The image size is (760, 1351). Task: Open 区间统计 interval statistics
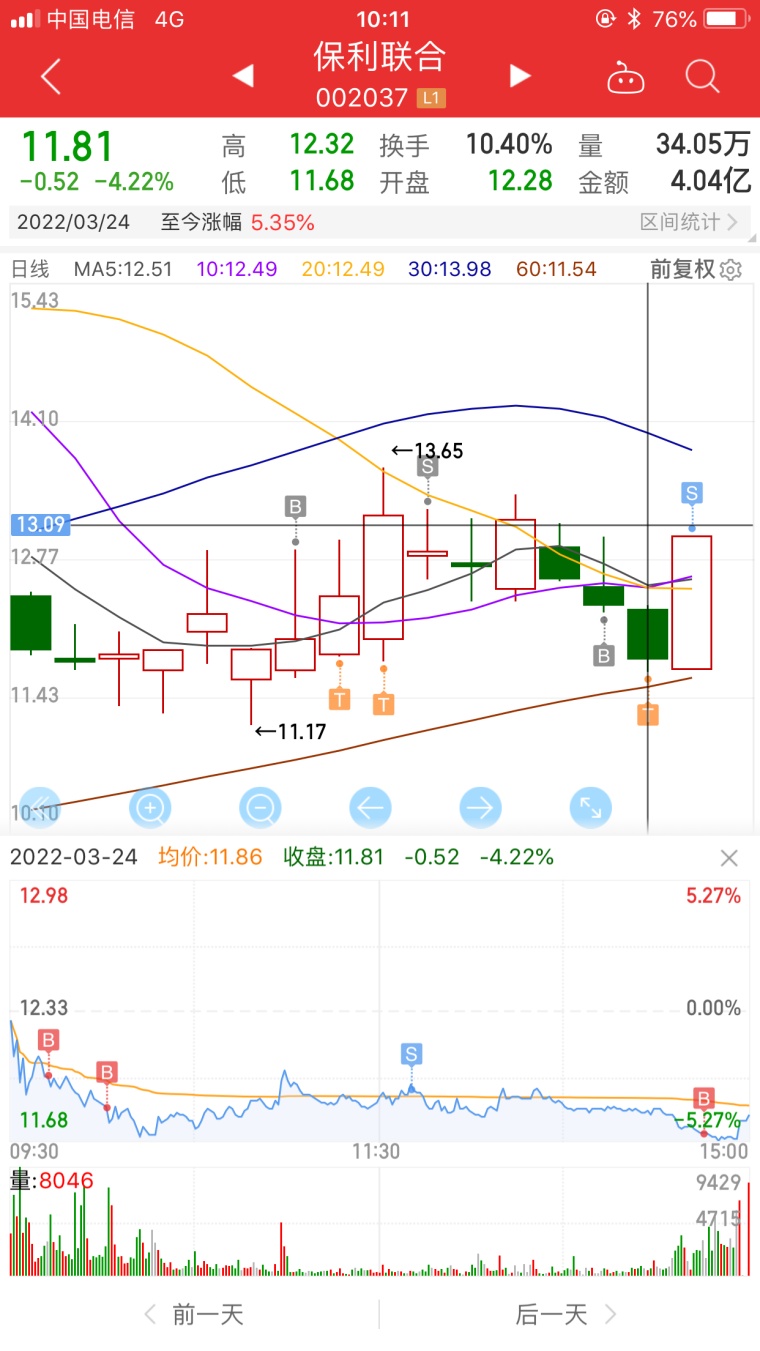[x=689, y=222]
